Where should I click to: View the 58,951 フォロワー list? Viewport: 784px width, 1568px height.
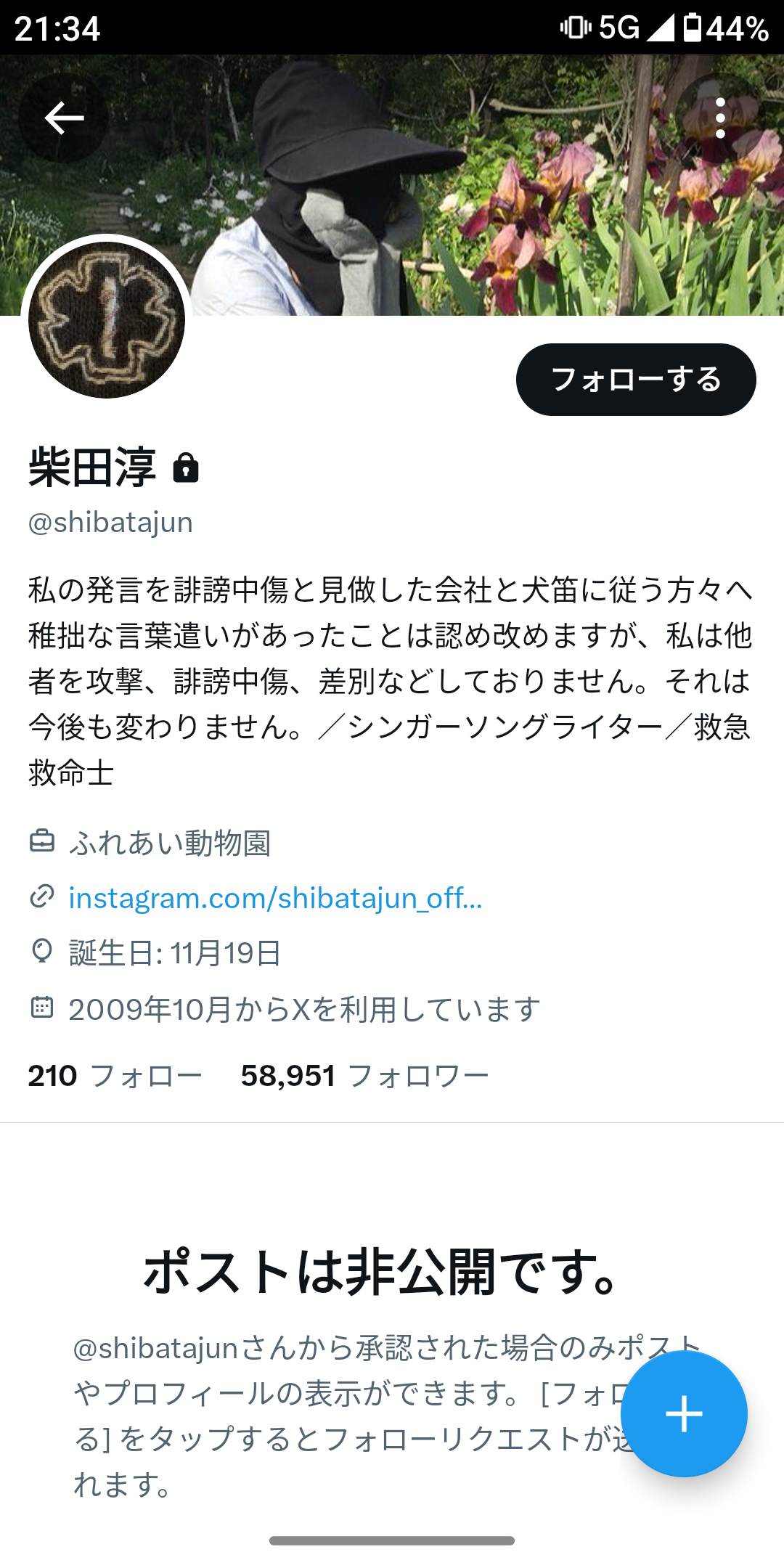tap(364, 1076)
